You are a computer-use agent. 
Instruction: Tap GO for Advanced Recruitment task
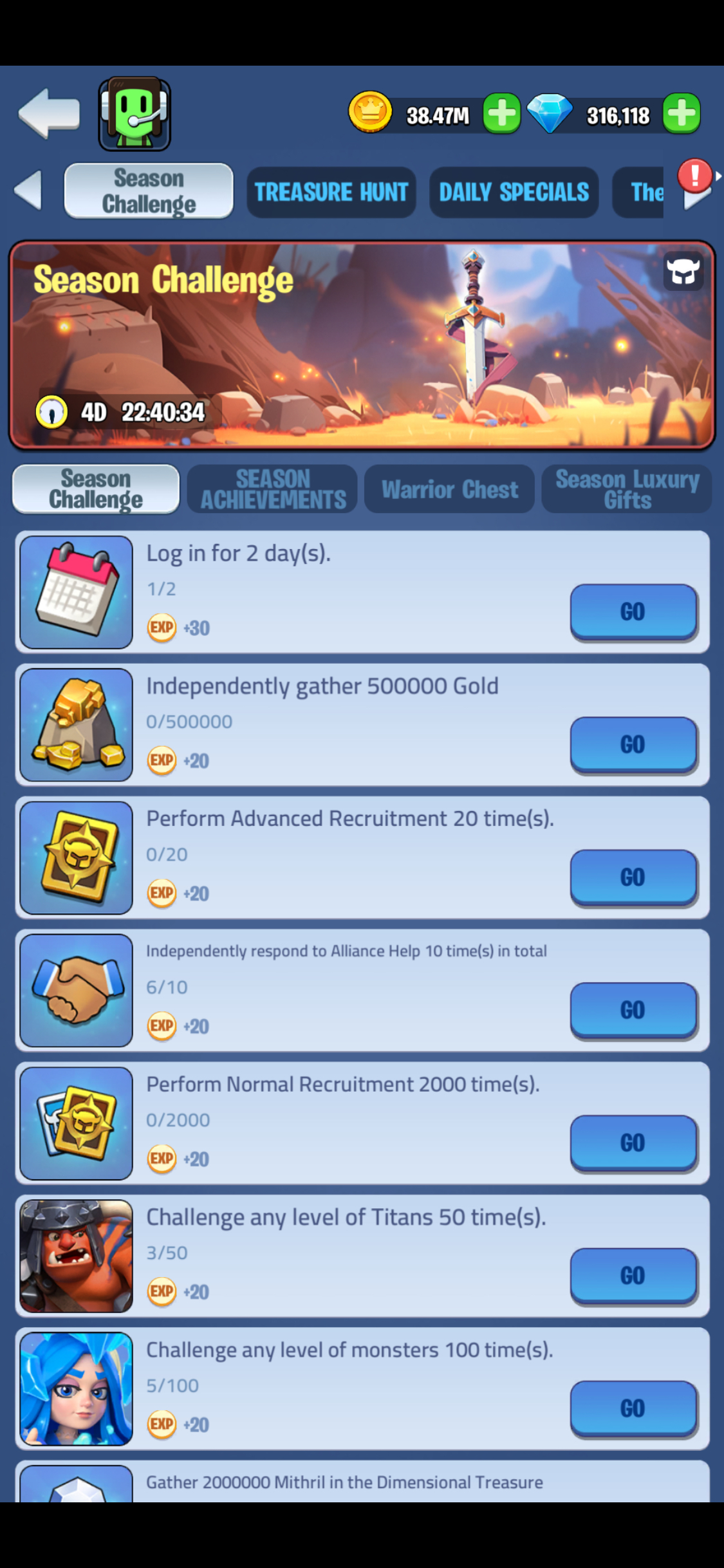633,877
